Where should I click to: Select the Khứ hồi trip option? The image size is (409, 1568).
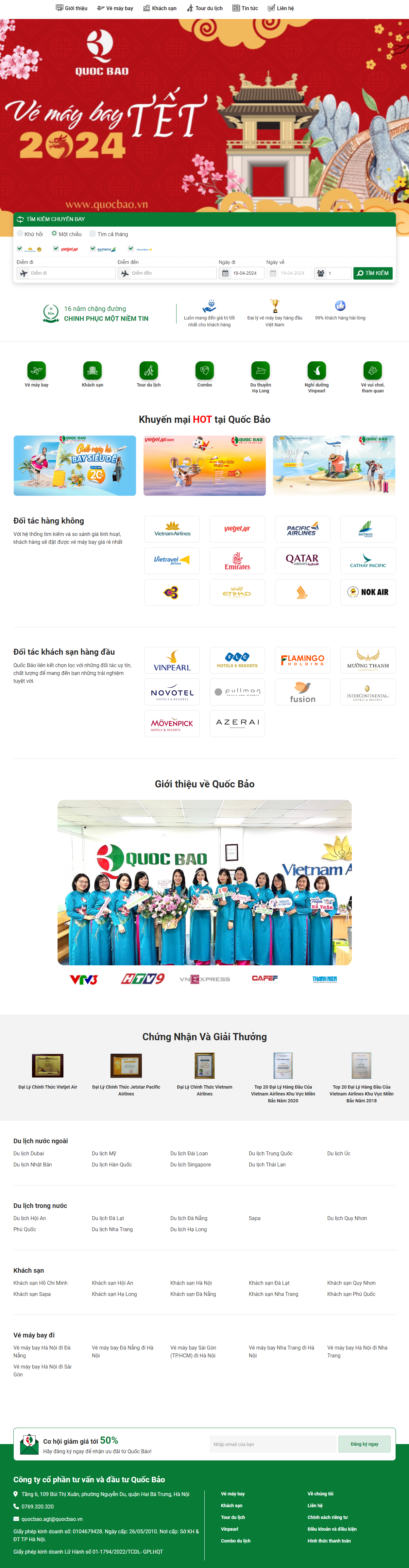(x=20, y=234)
